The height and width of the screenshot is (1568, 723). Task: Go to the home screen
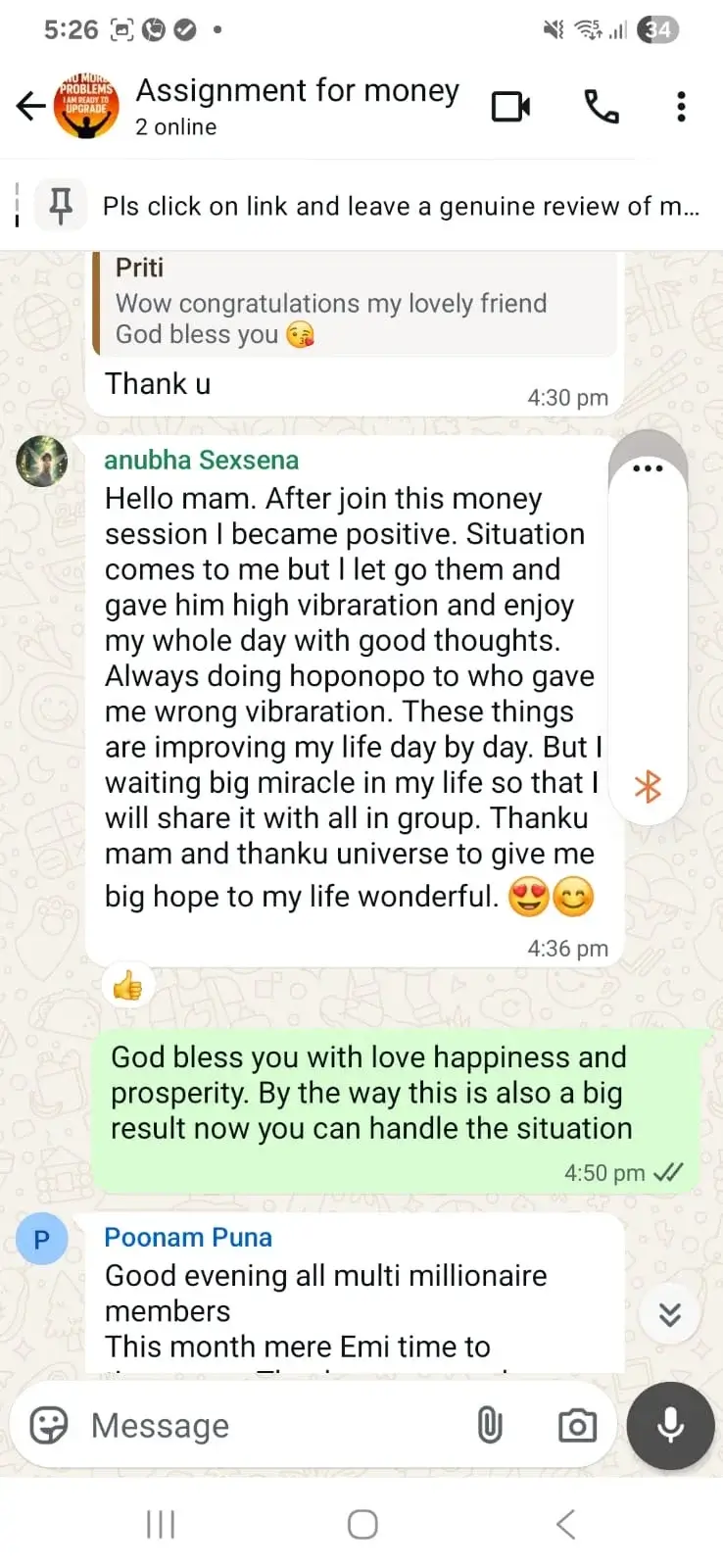pos(362,1524)
